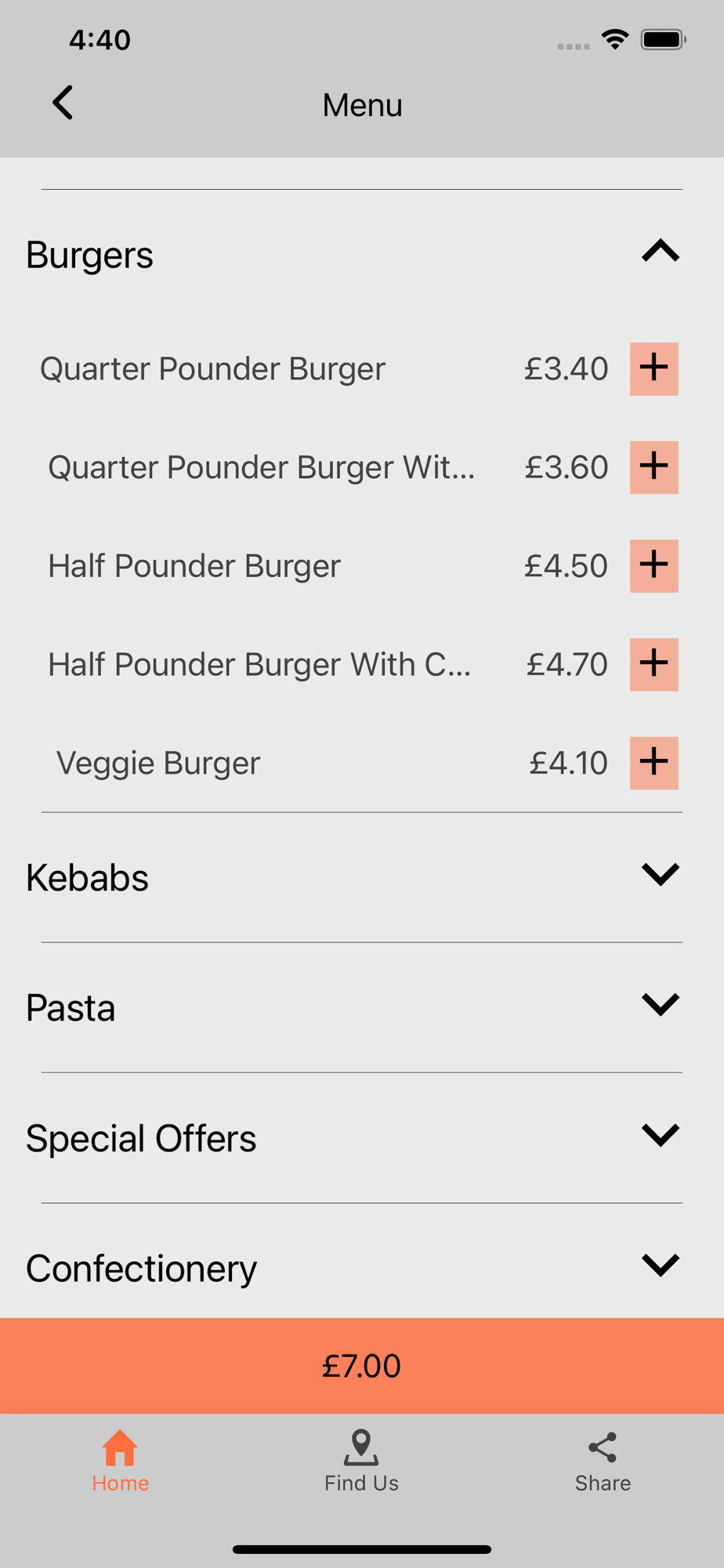724x1568 pixels.
Task: Open the £7.00 basket total bar
Action: point(362,1366)
